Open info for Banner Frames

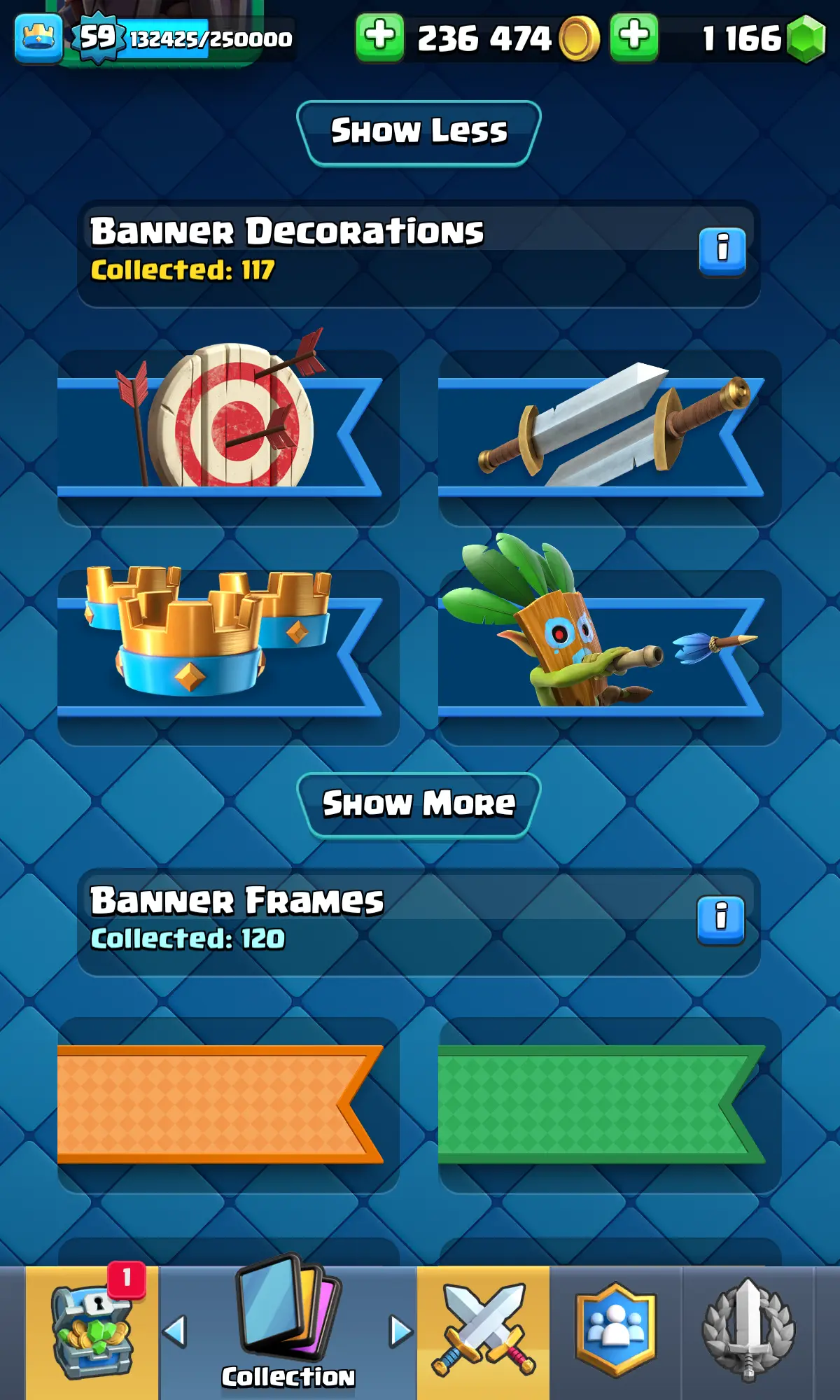pyautogui.click(x=720, y=920)
